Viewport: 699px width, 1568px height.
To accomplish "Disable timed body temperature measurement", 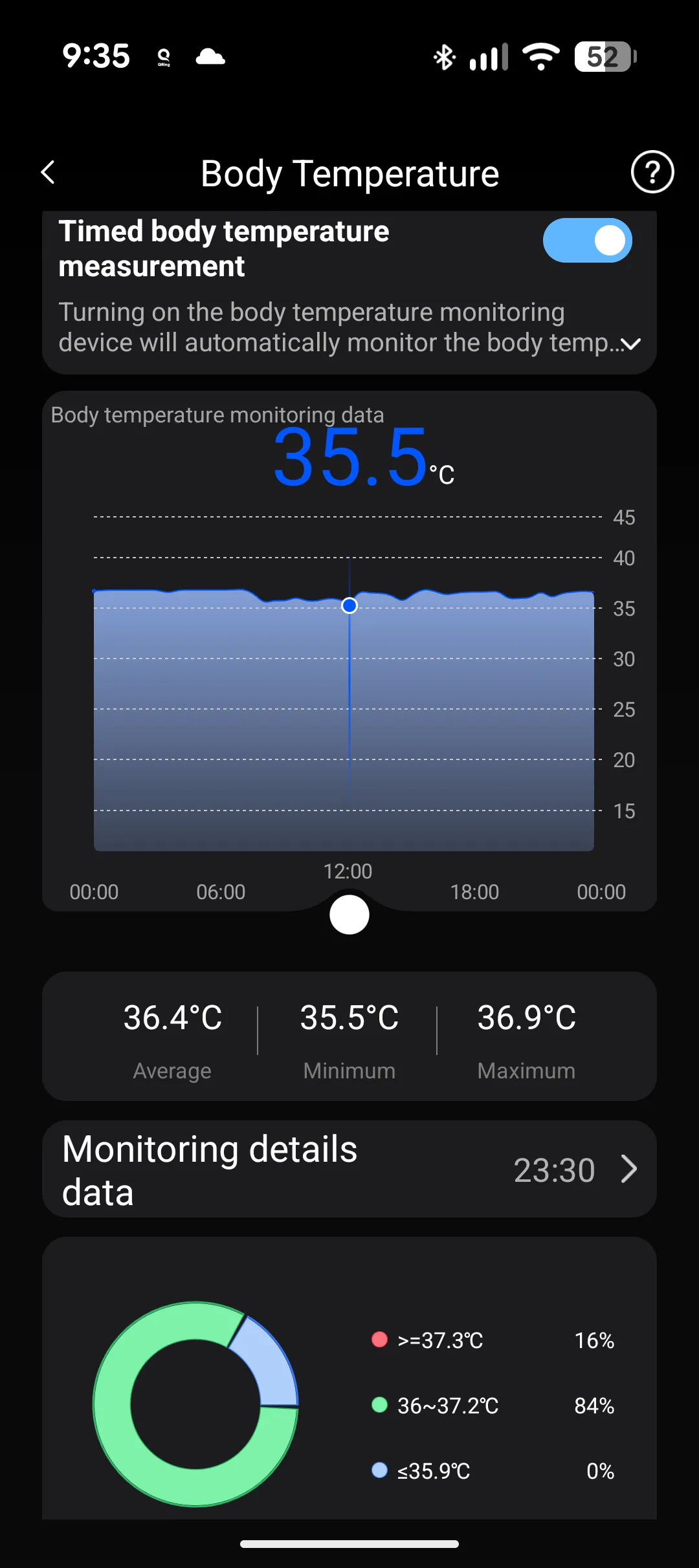I will pyautogui.click(x=587, y=241).
